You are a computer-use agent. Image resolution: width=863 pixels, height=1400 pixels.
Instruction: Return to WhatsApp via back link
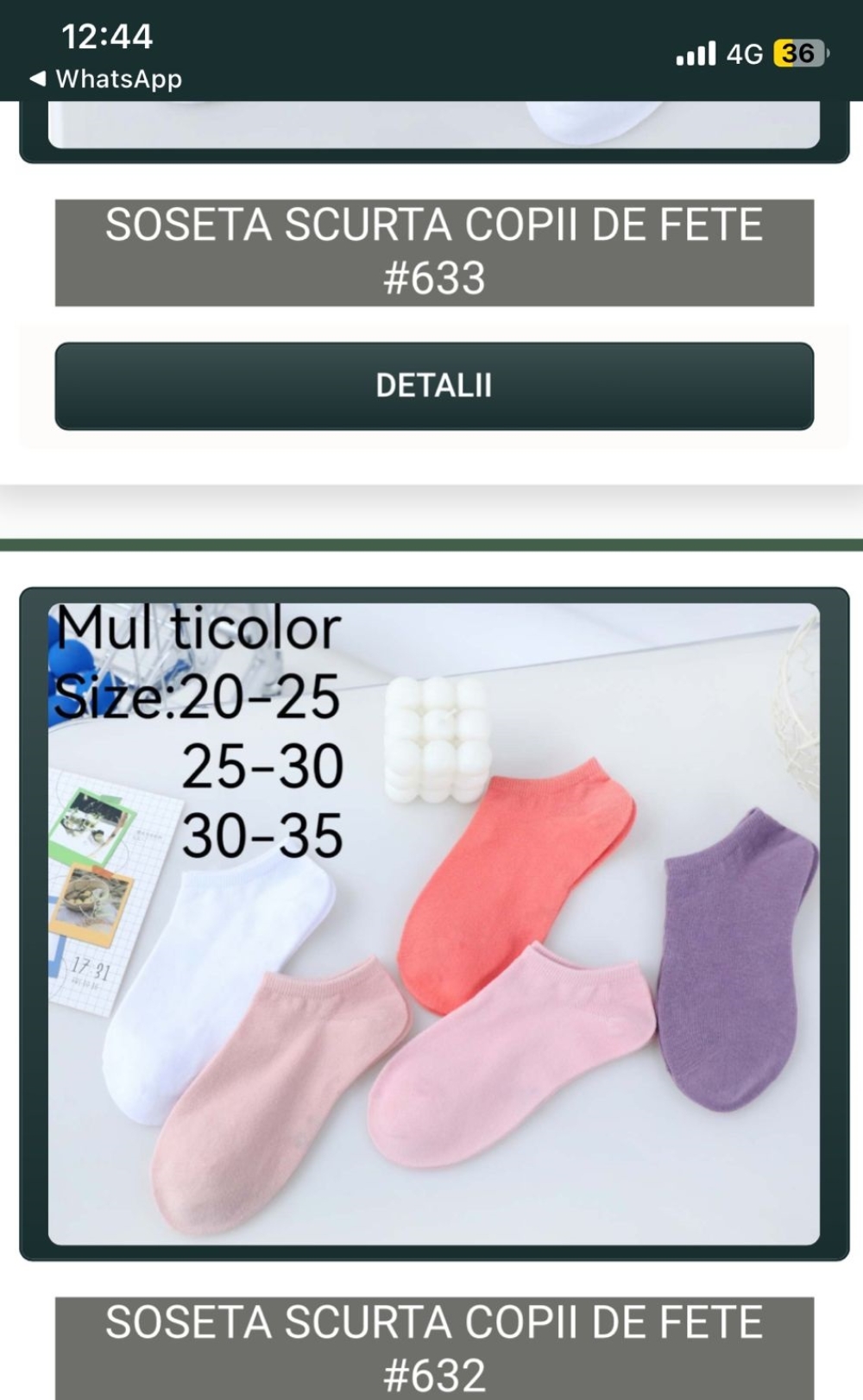click(x=106, y=79)
